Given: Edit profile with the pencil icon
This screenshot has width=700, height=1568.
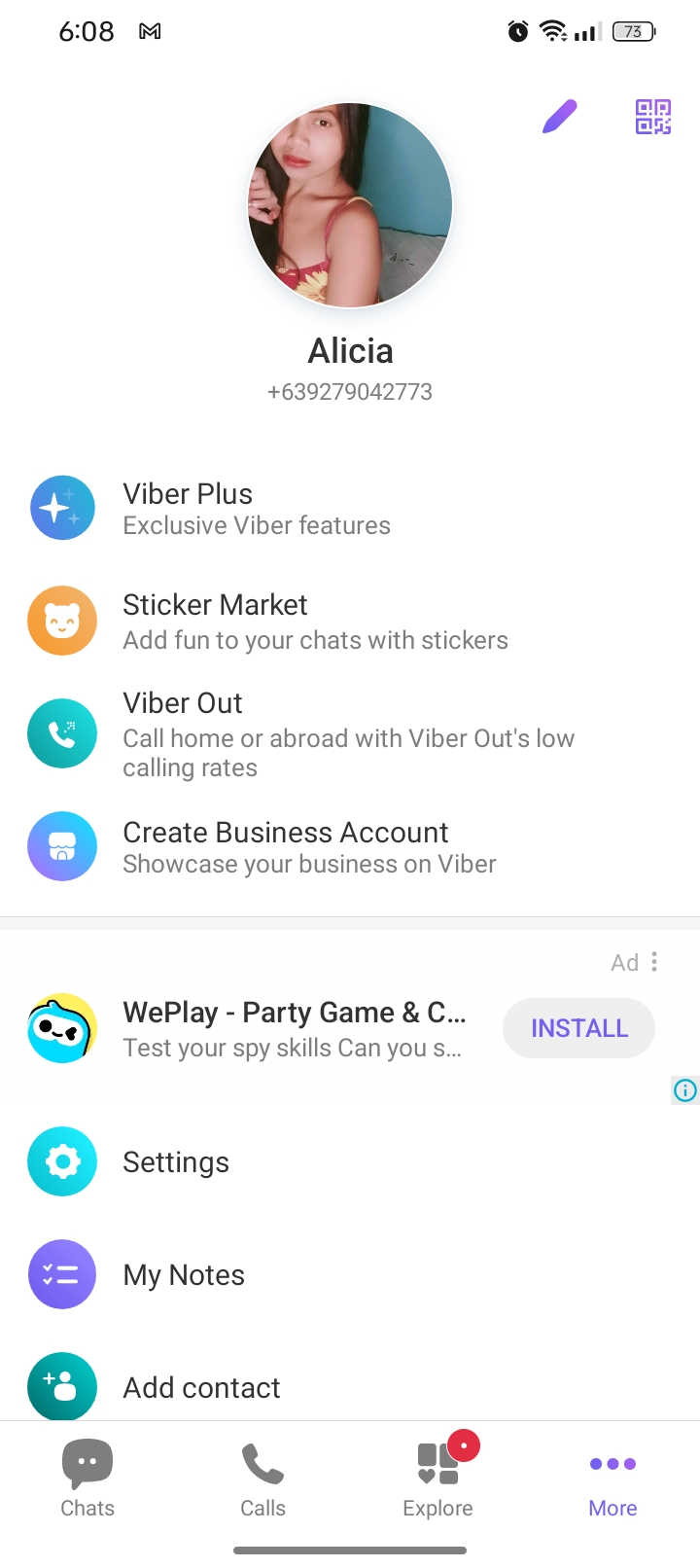Looking at the screenshot, I should [559, 117].
